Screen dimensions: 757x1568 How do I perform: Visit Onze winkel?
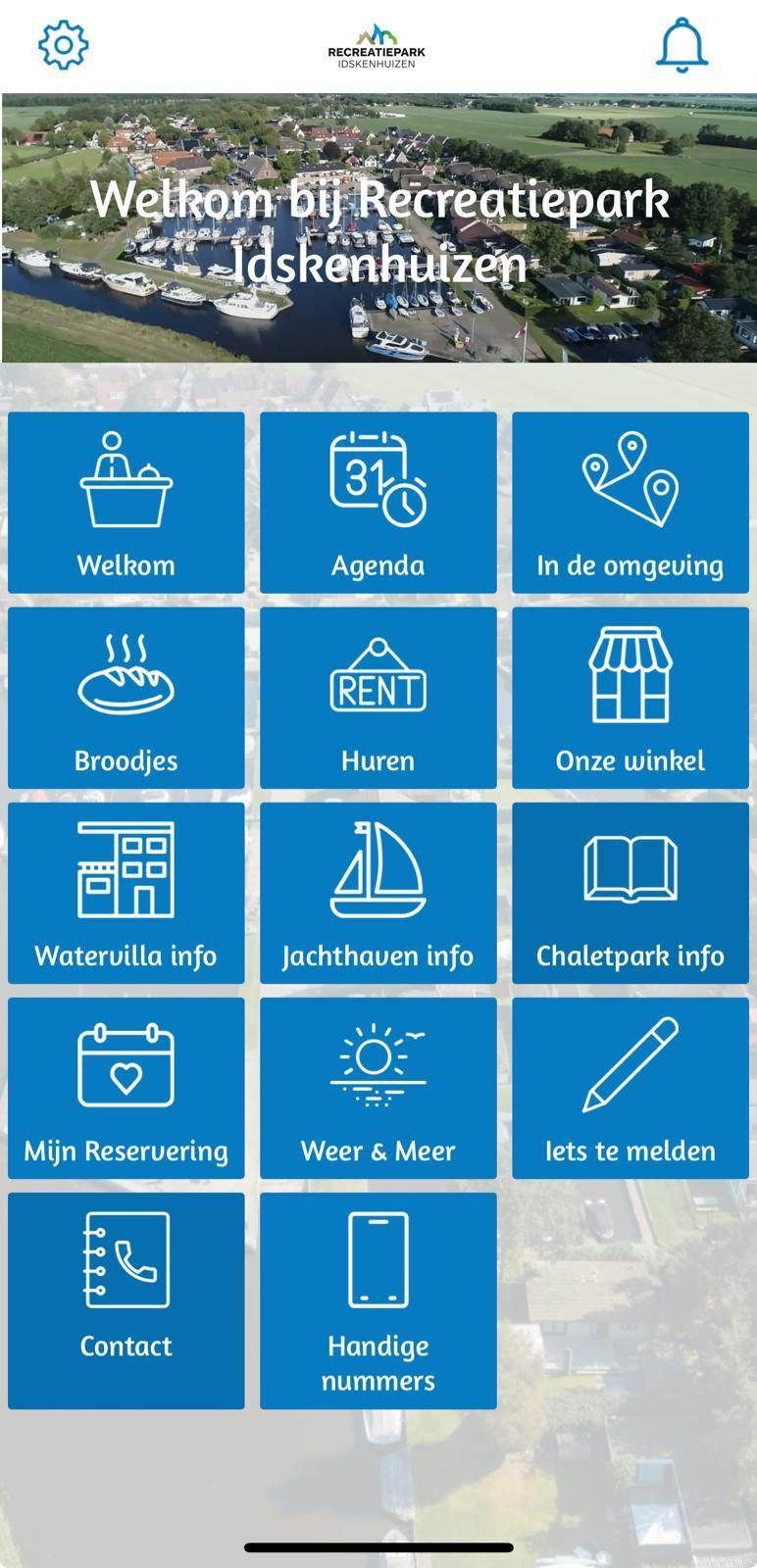[631, 697]
